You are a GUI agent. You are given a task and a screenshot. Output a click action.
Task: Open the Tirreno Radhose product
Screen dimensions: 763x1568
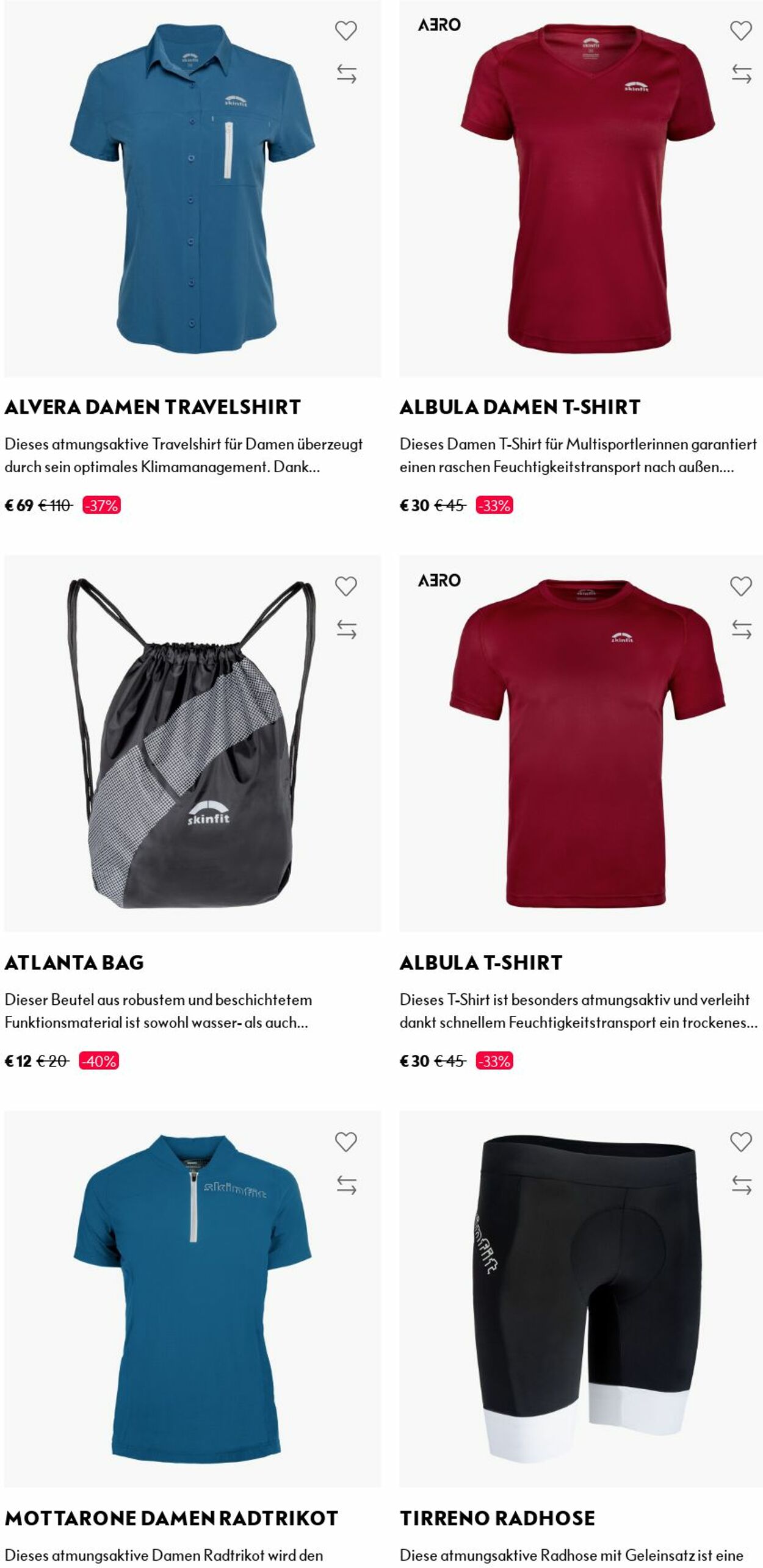tap(497, 1517)
